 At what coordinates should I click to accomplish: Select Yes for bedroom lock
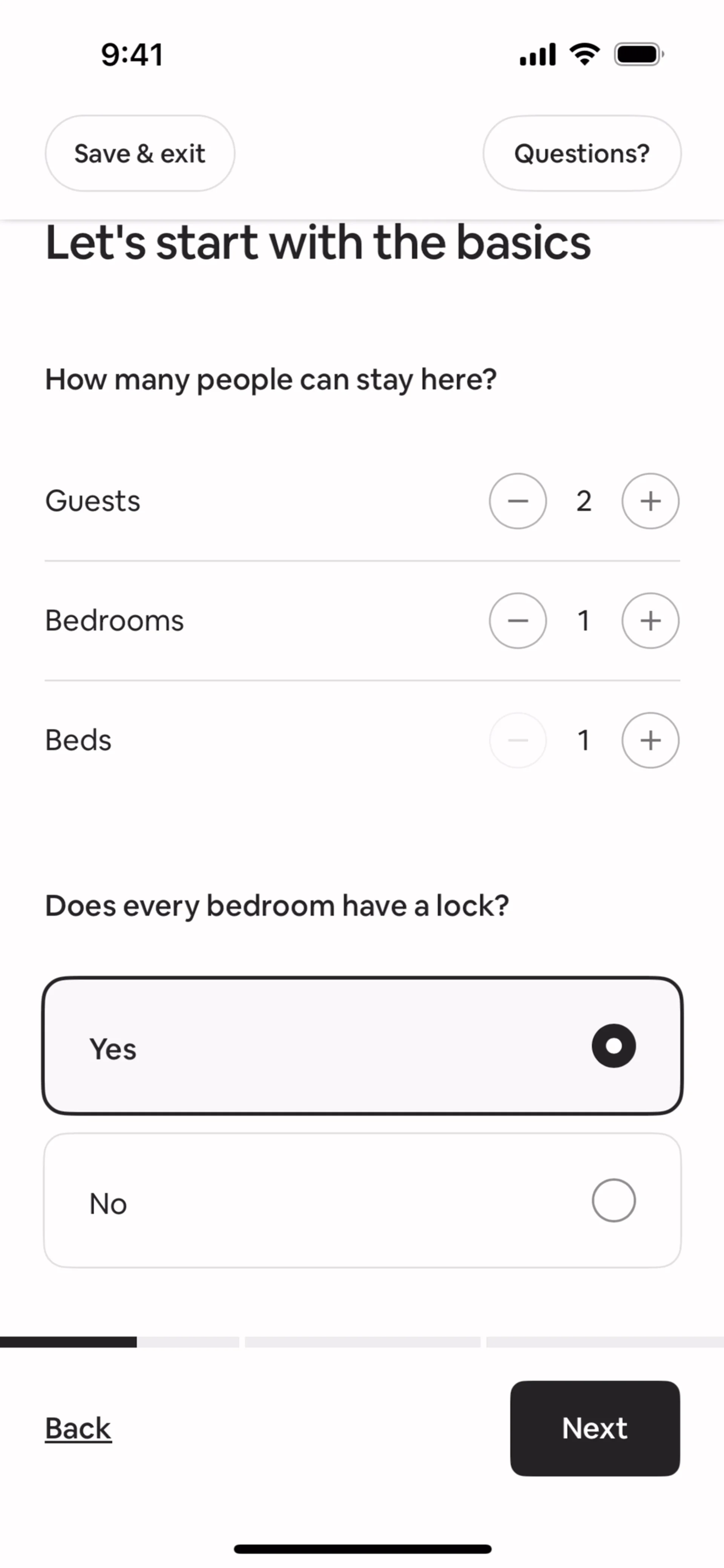pyautogui.click(x=362, y=1046)
